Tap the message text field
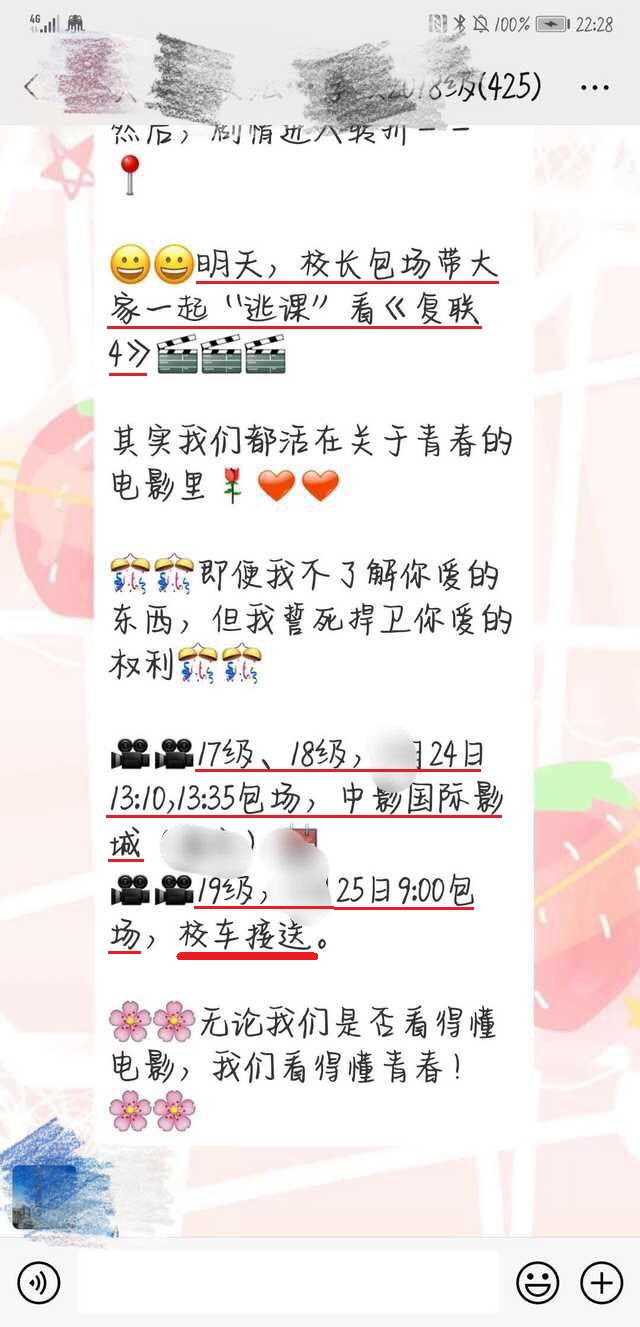The image size is (640, 1327). [288, 1282]
